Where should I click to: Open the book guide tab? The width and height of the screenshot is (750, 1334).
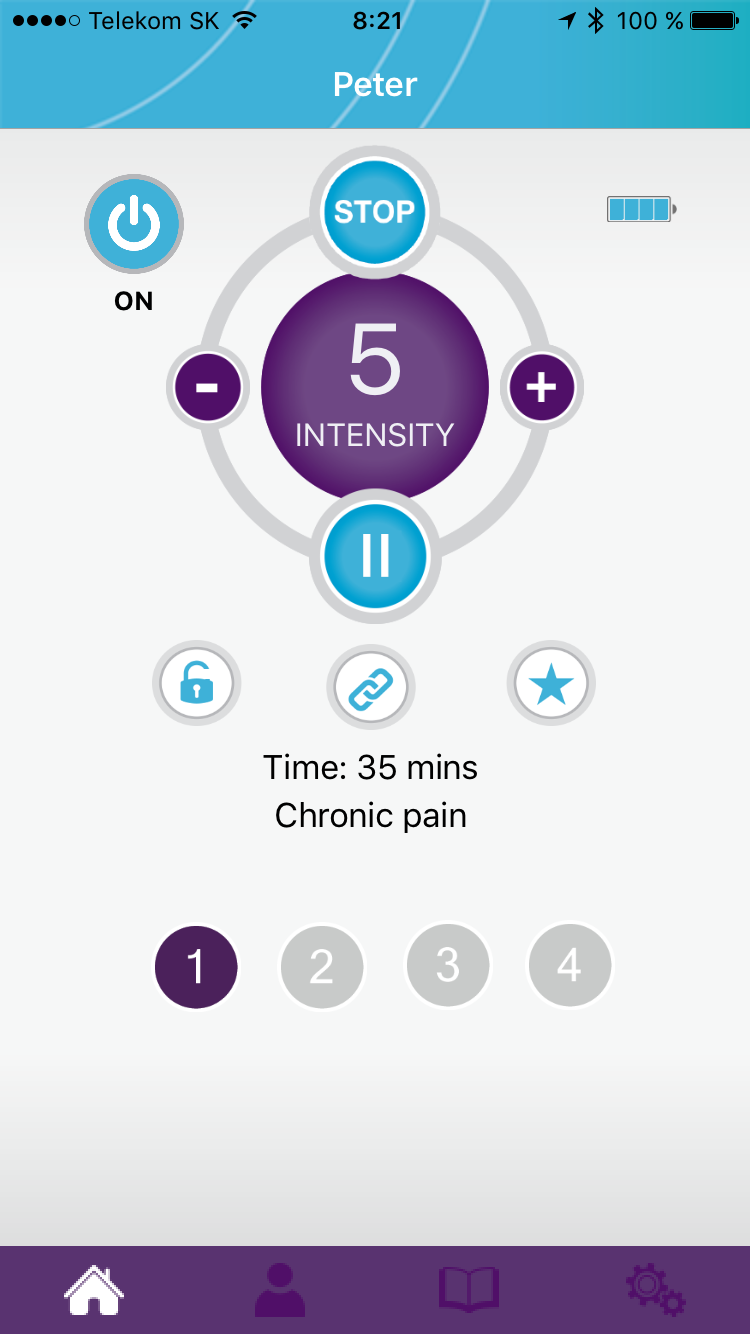(469, 1290)
